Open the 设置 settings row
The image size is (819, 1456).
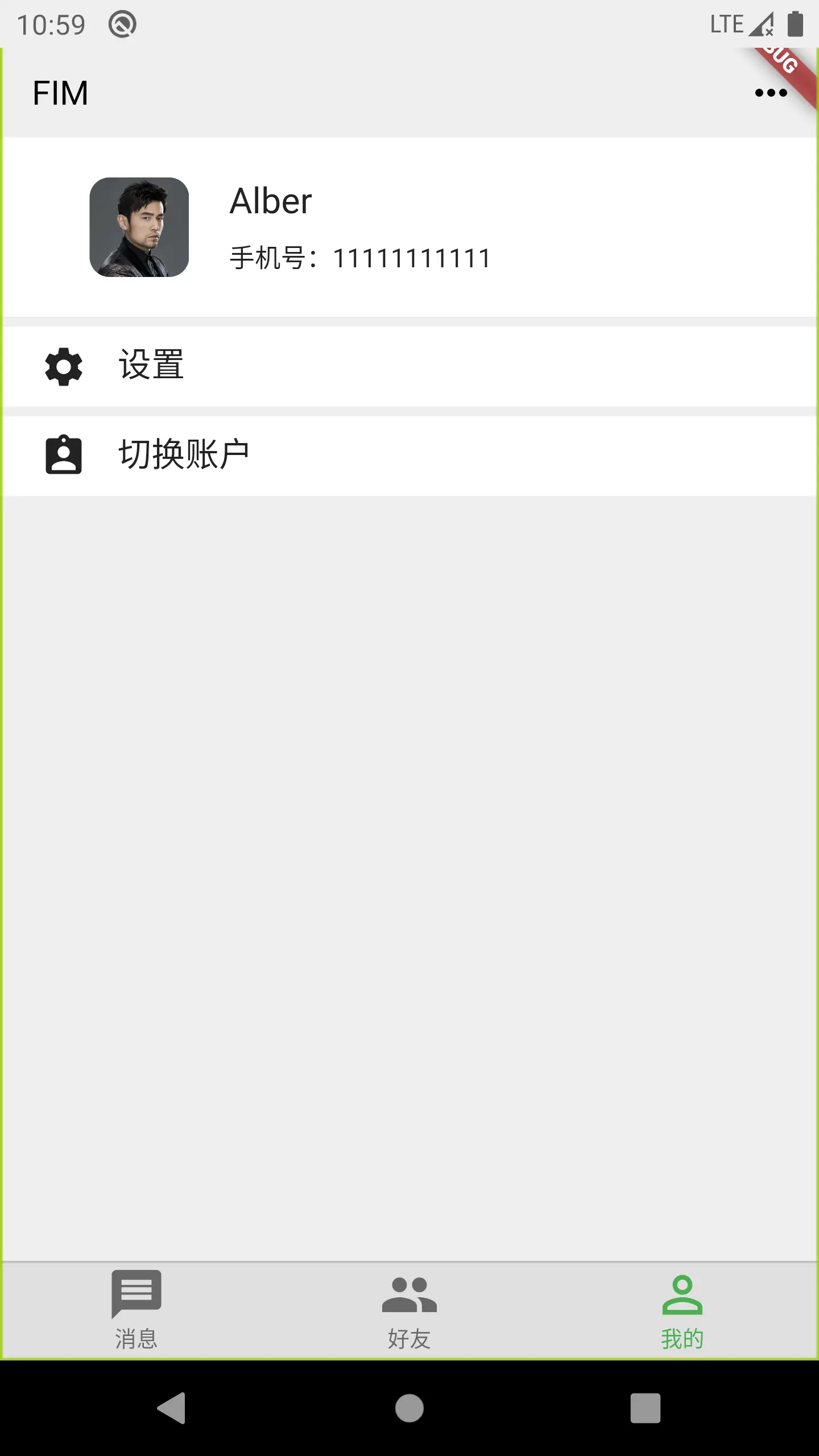pos(409,366)
